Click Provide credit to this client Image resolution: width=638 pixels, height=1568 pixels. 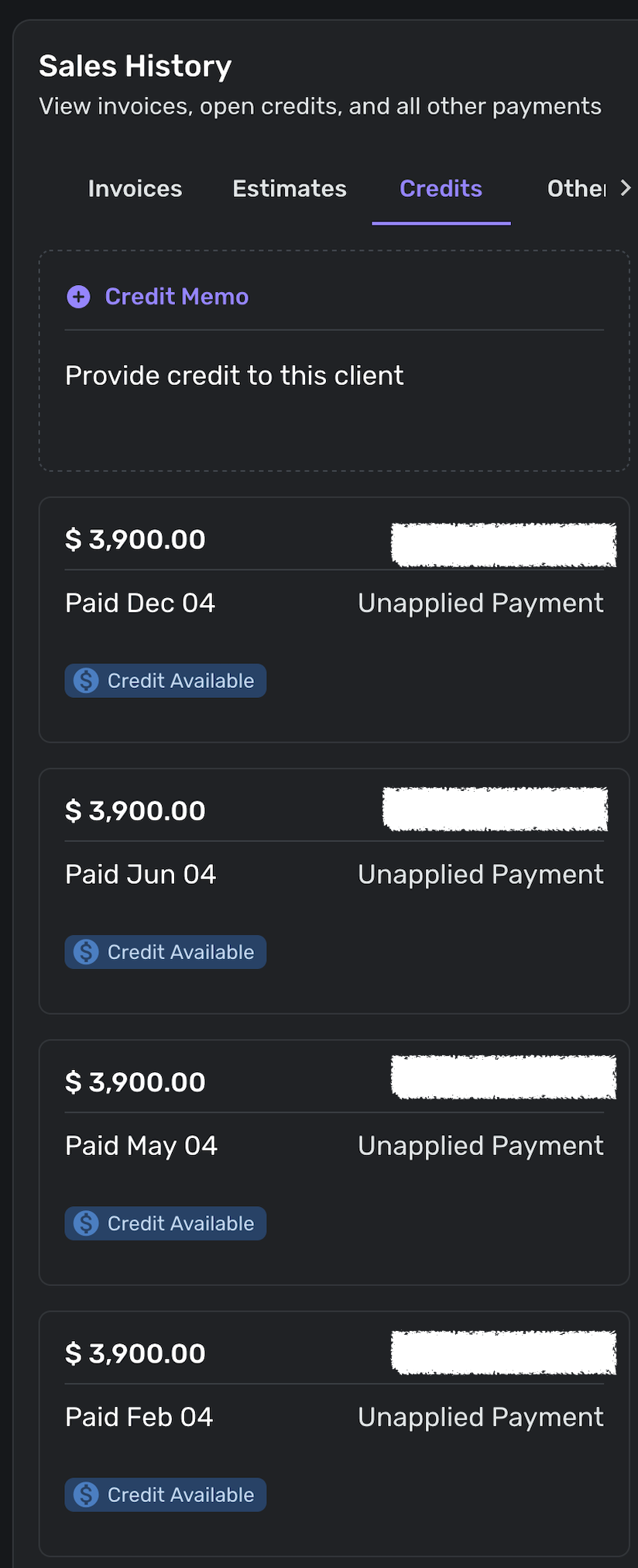point(235,375)
